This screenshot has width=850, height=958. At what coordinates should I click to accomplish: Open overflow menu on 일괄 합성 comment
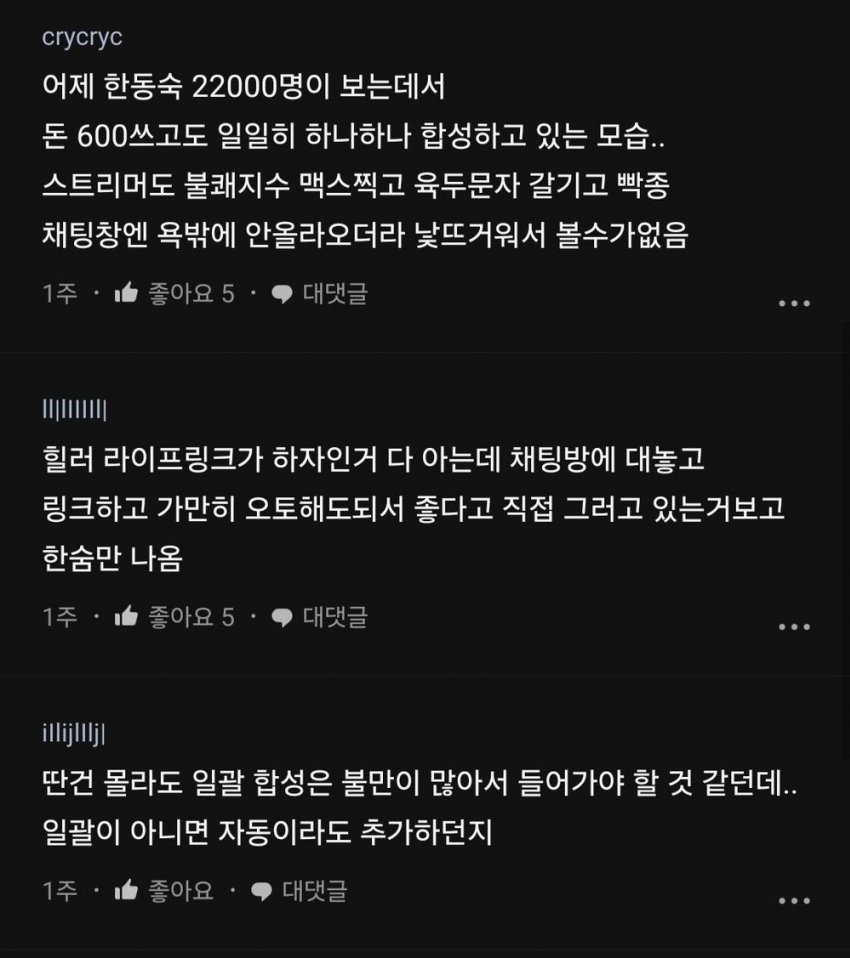(794, 900)
